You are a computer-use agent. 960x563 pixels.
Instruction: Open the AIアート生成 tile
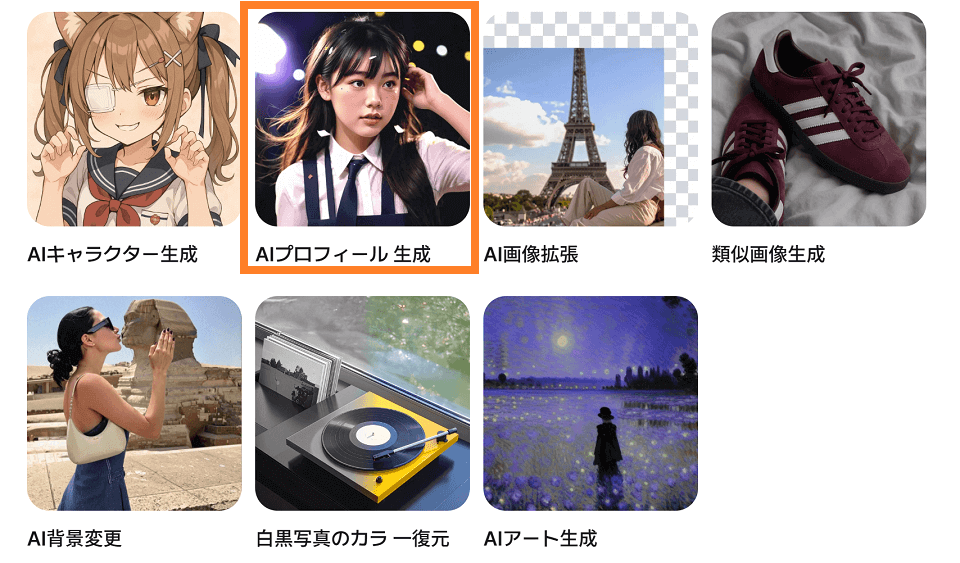(x=590, y=404)
